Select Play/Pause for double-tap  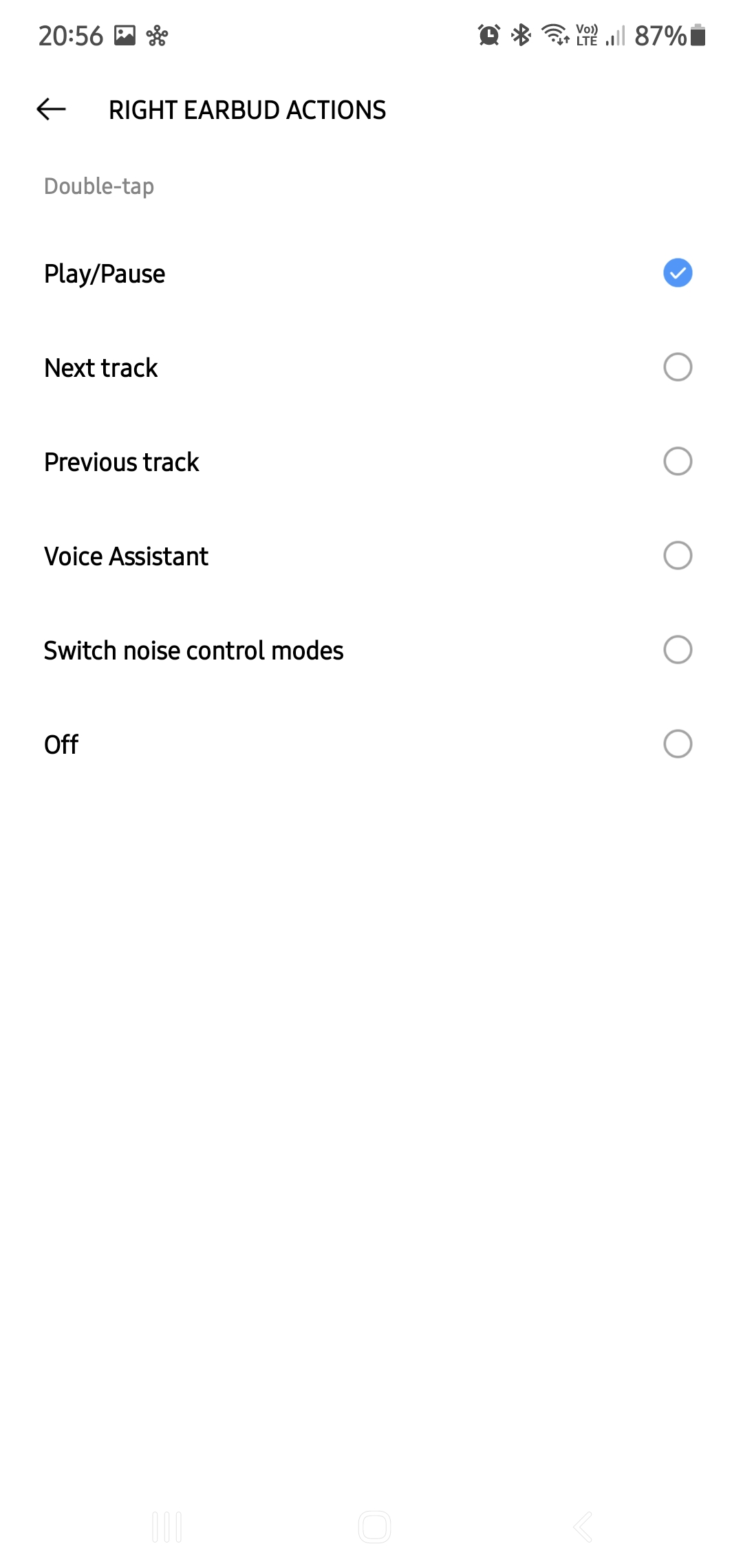coord(371,274)
